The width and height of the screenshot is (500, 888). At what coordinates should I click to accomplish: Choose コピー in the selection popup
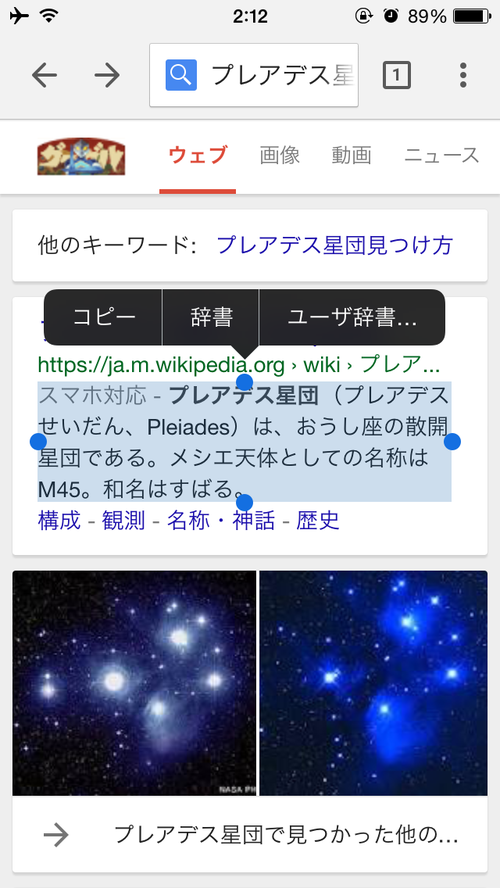pyautogui.click(x=104, y=318)
